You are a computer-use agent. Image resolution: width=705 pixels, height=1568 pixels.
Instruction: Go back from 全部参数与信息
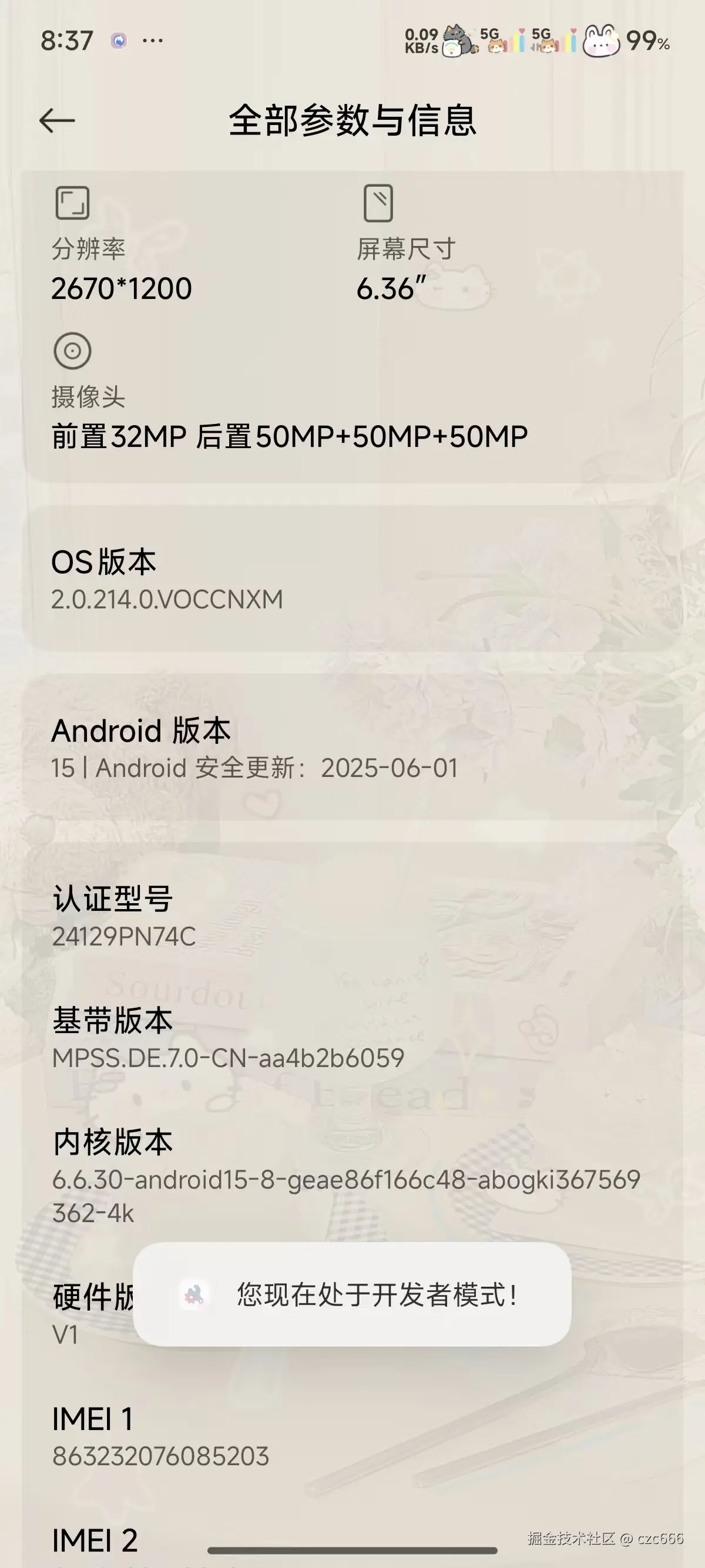tap(56, 120)
